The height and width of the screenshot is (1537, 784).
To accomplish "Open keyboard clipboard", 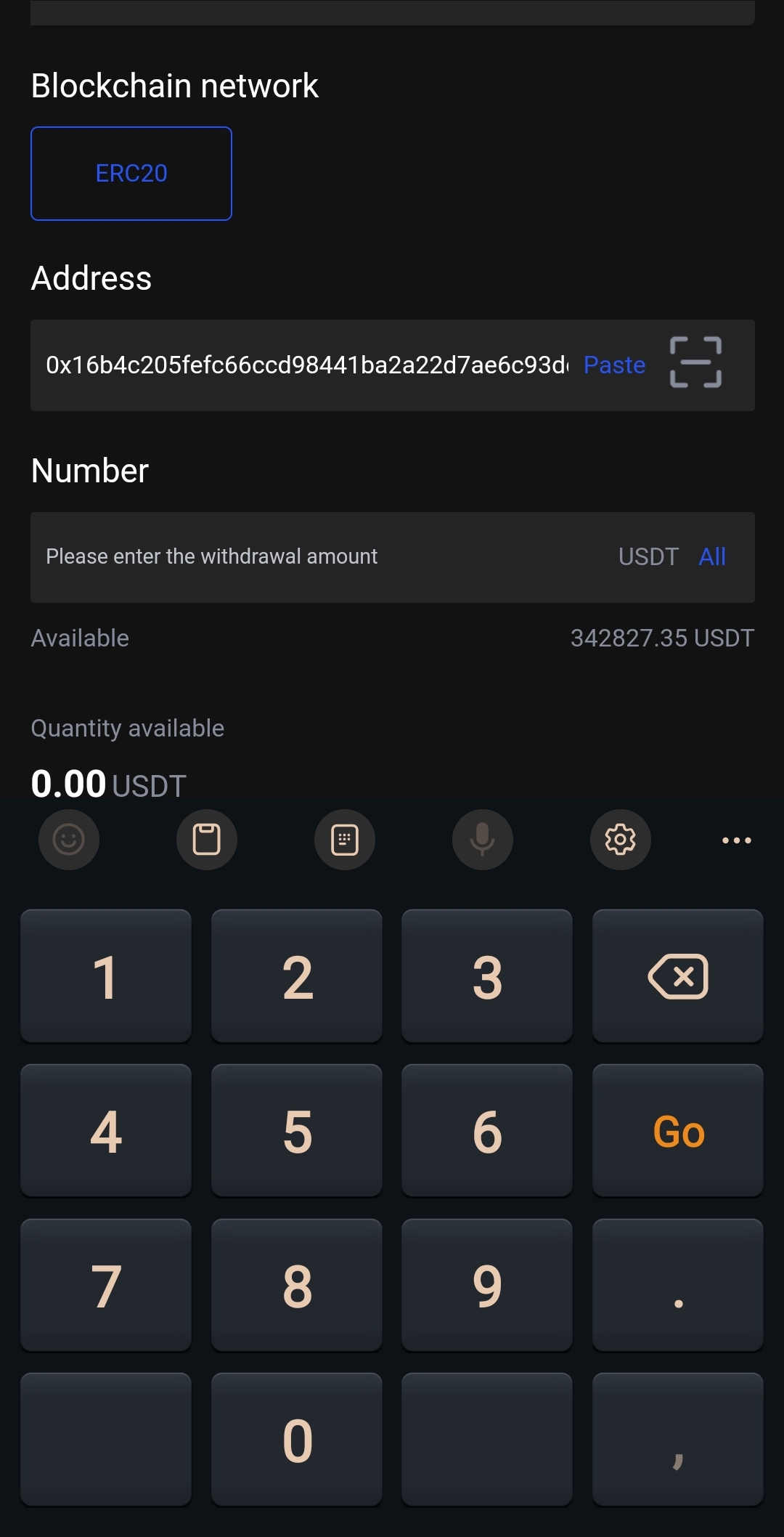I will [x=207, y=840].
